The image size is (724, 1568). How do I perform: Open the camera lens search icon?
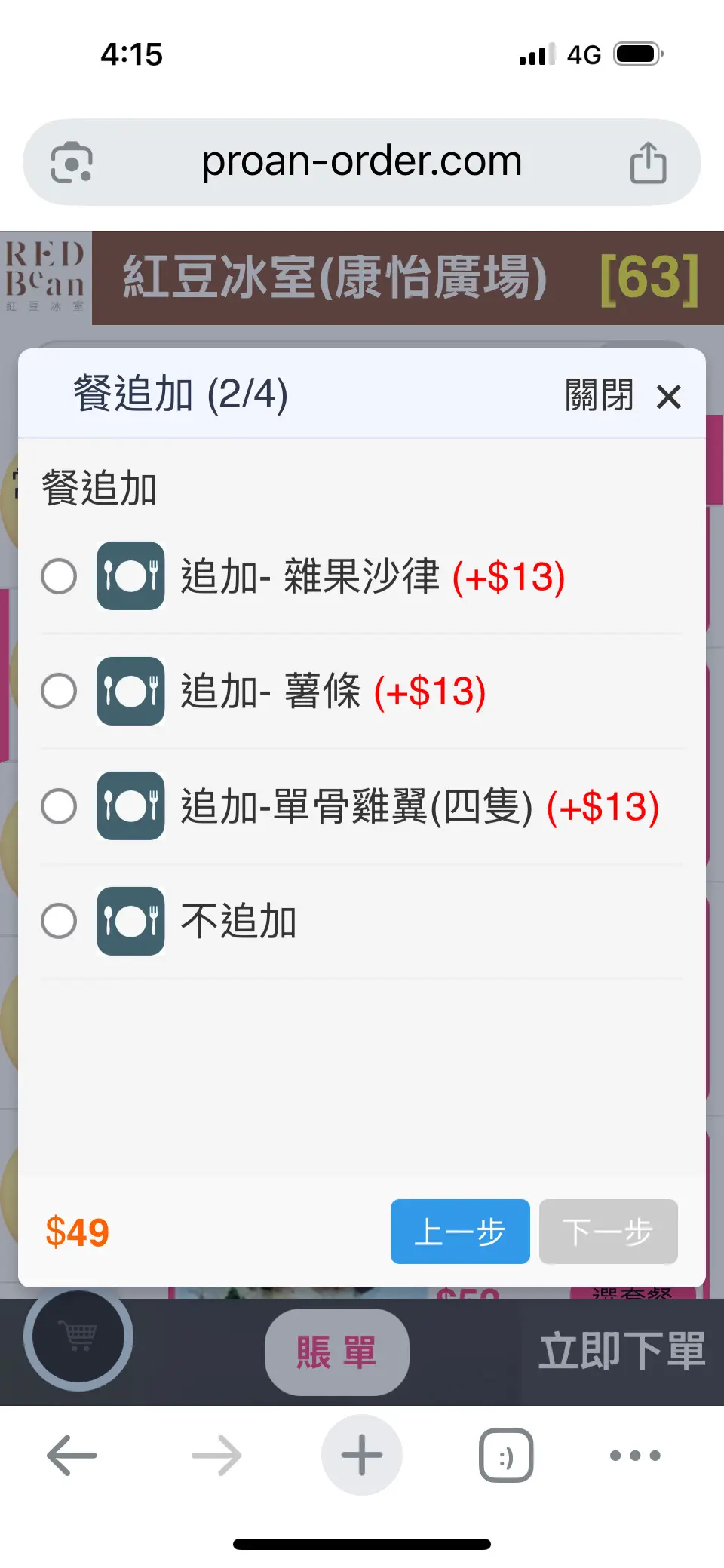click(x=72, y=162)
